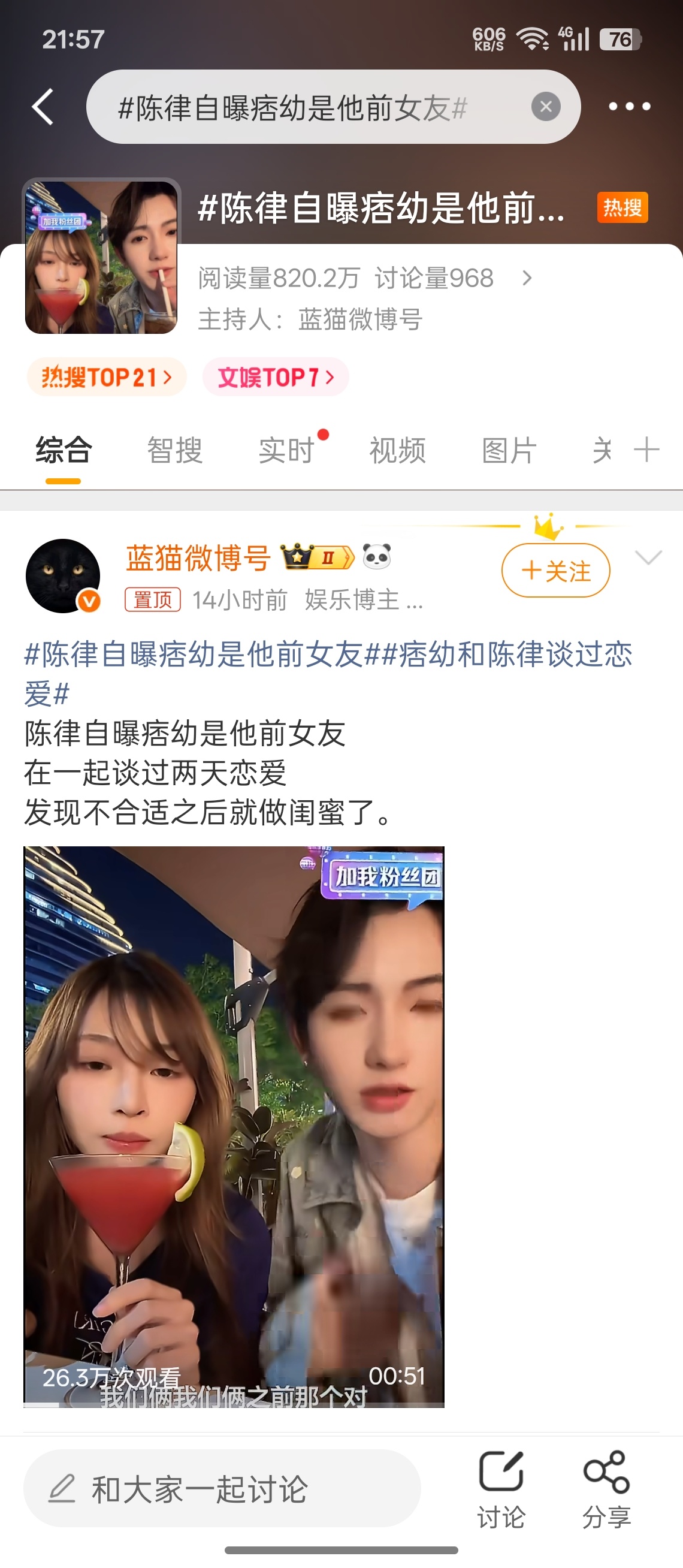Clear the search field with the X icon
Image resolution: width=683 pixels, height=1568 pixels.
(x=546, y=106)
